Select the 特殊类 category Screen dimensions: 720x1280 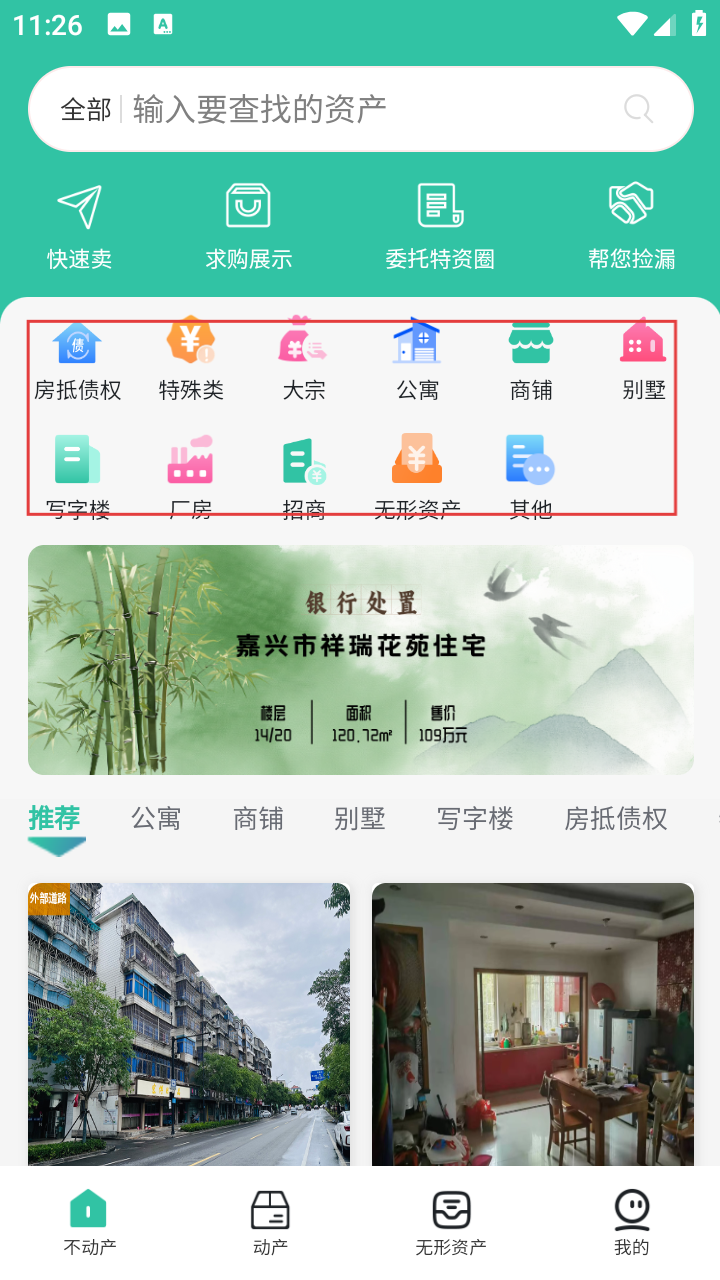(191, 360)
